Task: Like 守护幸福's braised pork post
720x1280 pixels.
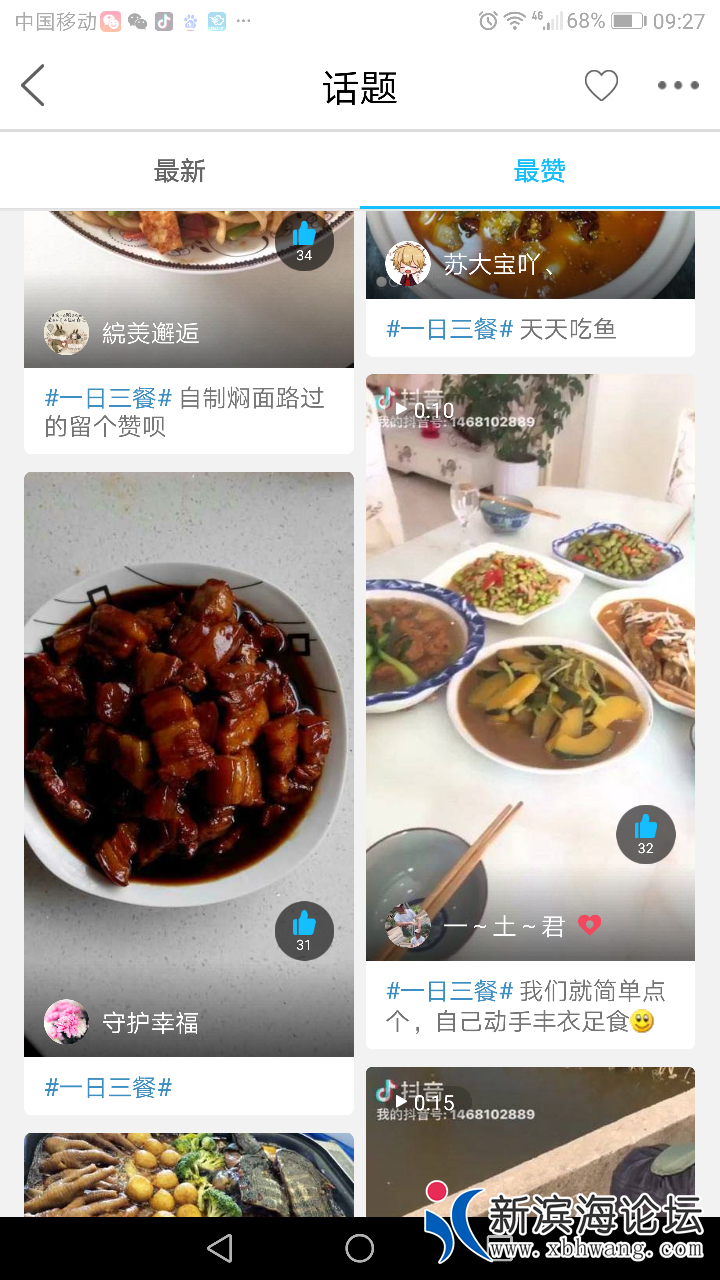Action: tap(304, 930)
